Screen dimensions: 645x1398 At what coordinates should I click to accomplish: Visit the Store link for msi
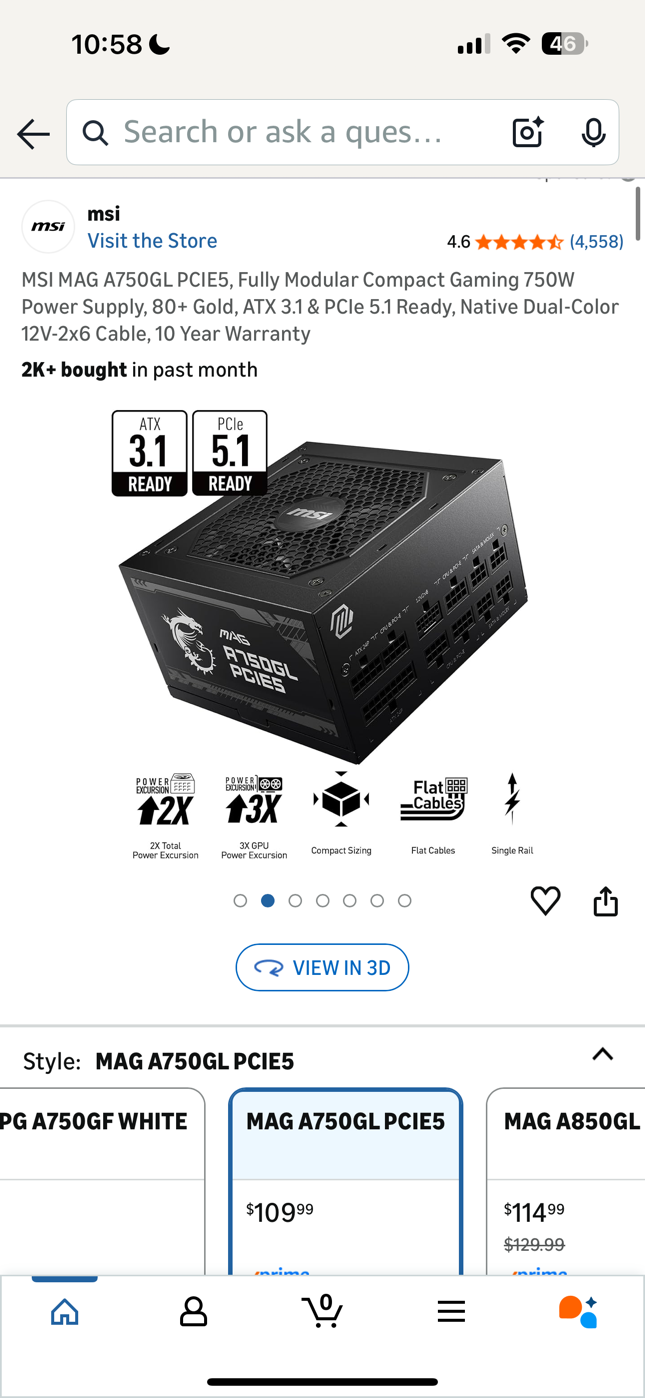click(x=152, y=241)
